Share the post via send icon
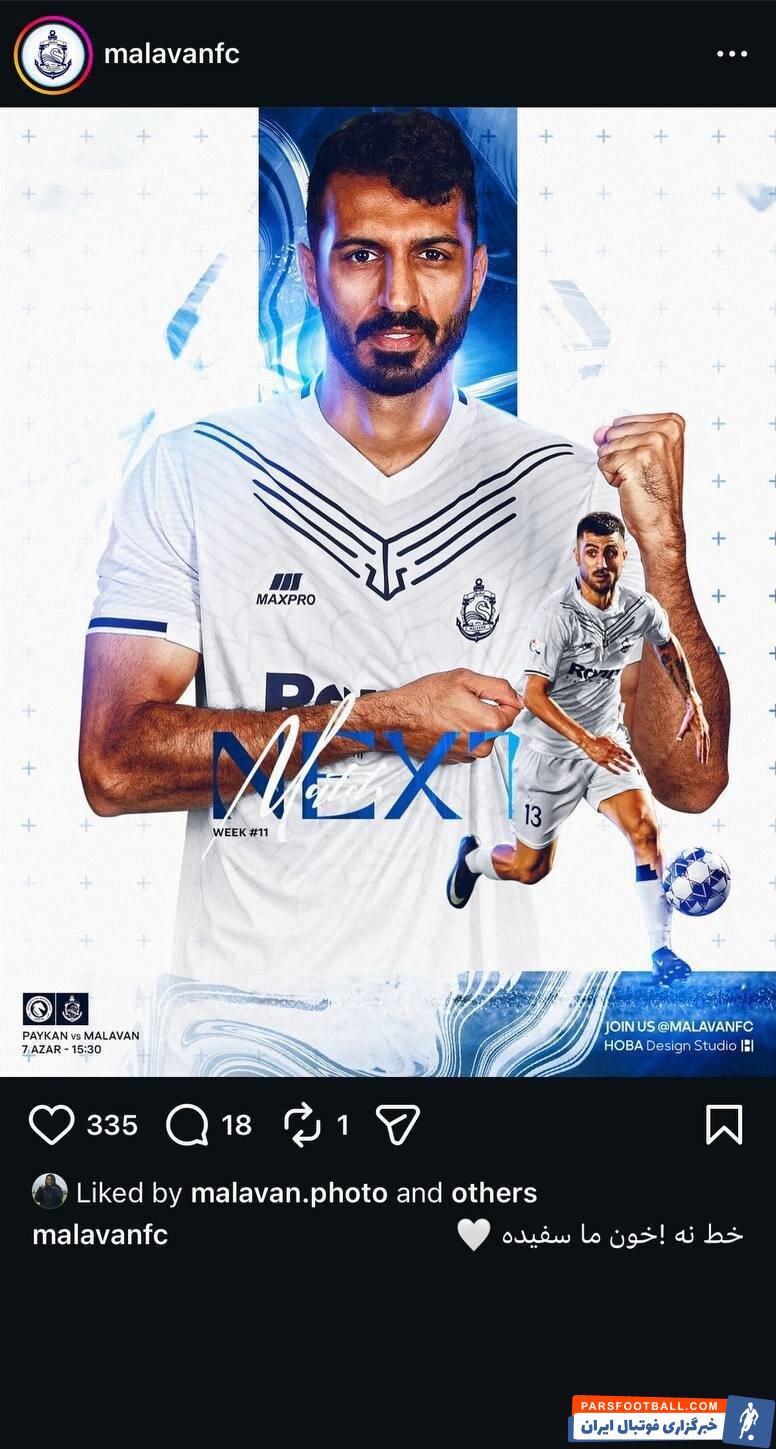This screenshot has width=776, height=1449. coord(397,1125)
